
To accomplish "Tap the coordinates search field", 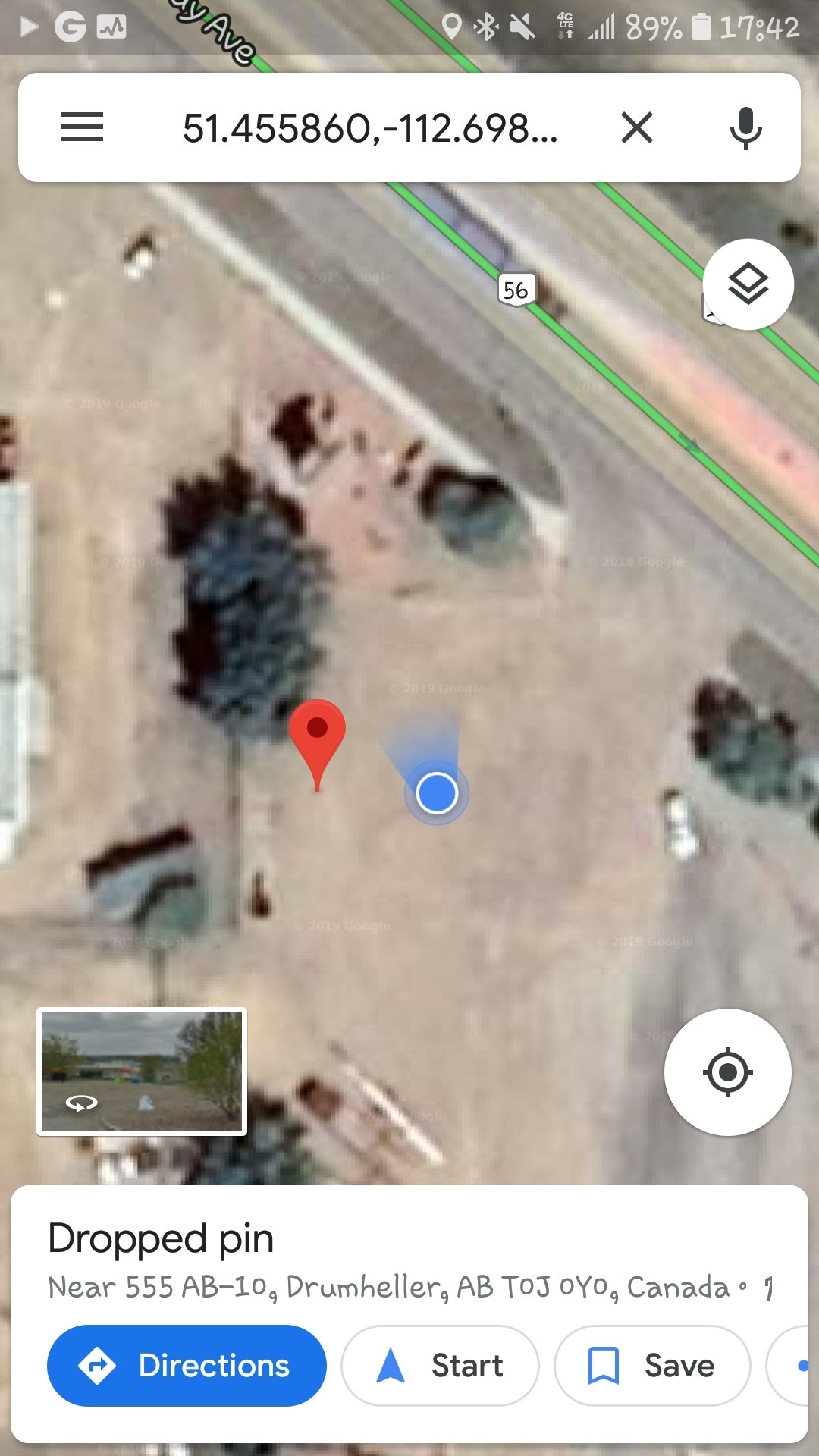I will coord(370,127).
